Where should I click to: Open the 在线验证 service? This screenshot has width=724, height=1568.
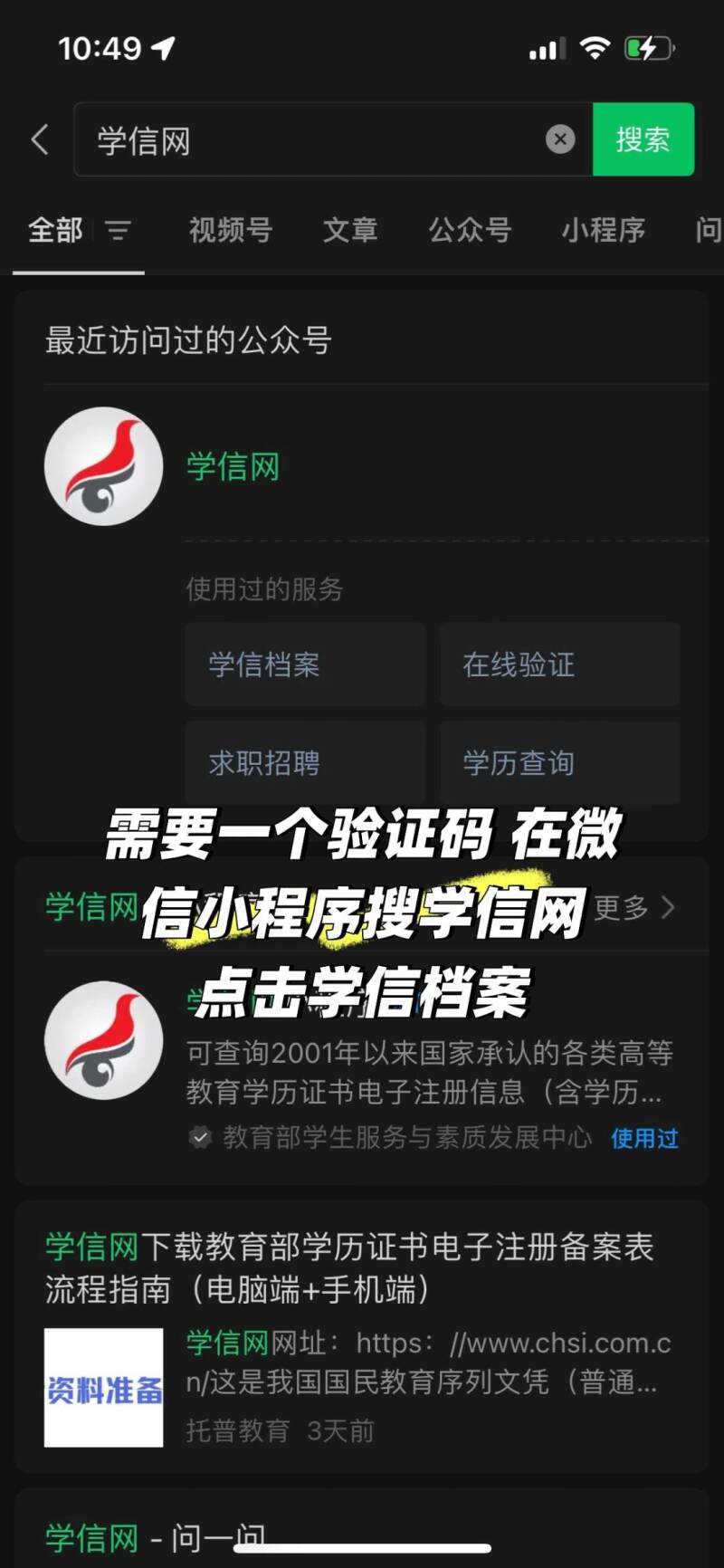click(558, 664)
